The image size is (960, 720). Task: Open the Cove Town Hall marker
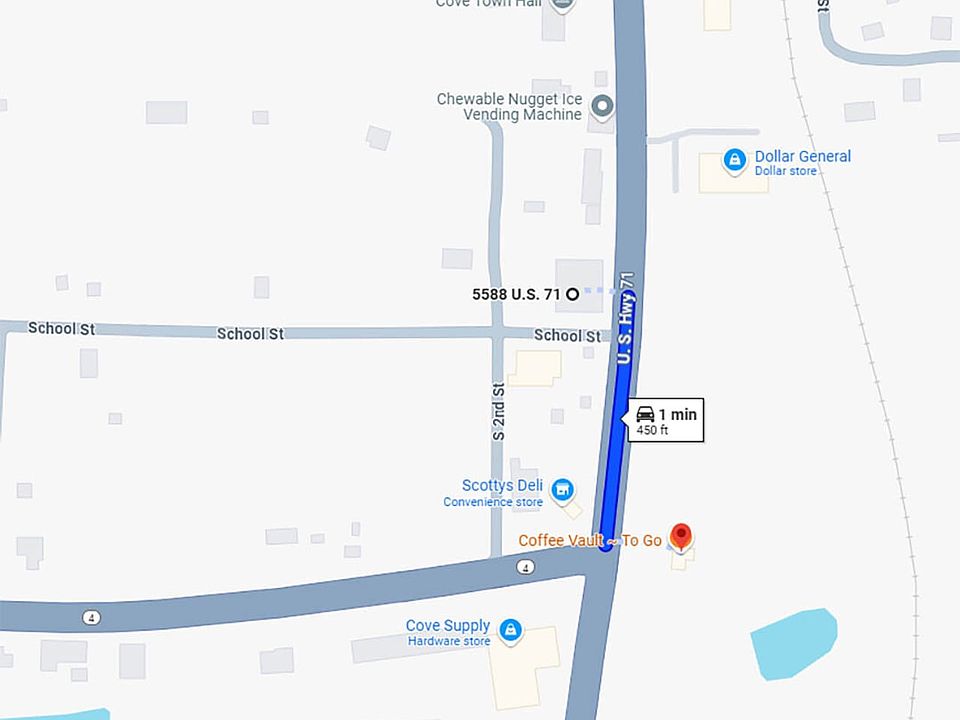[x=563, y=4]
